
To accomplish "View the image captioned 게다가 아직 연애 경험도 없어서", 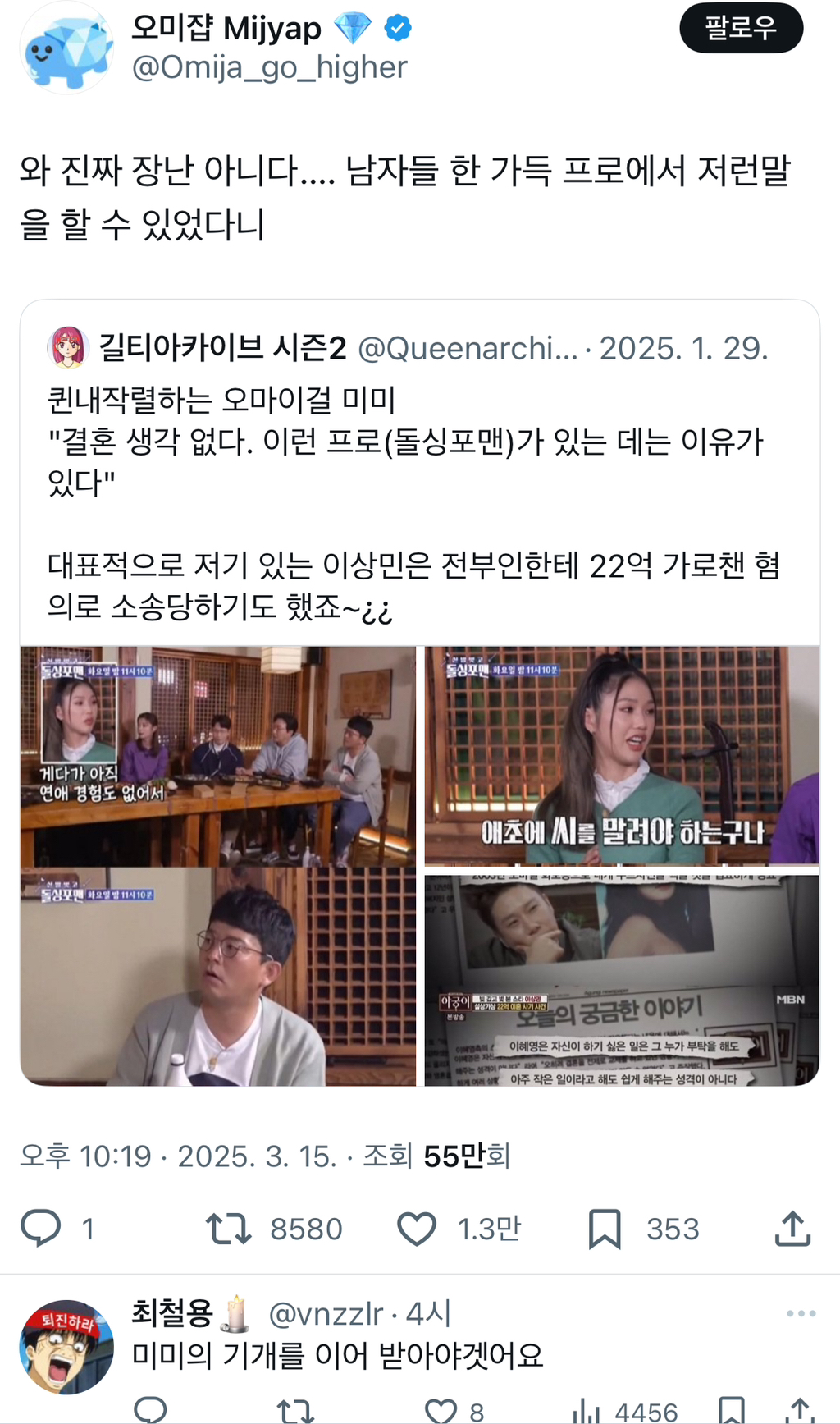I will point(218,755).
